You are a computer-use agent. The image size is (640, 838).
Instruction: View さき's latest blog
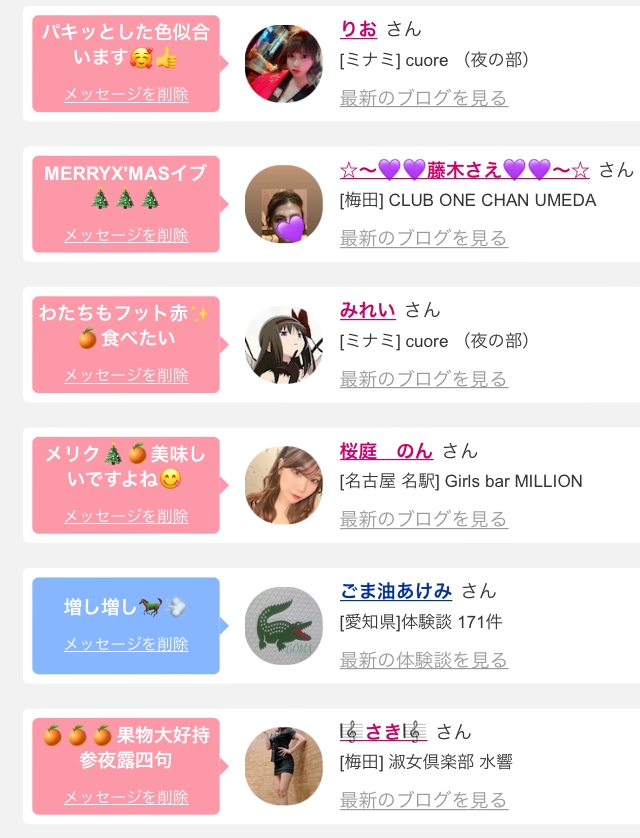coord(424,800)
